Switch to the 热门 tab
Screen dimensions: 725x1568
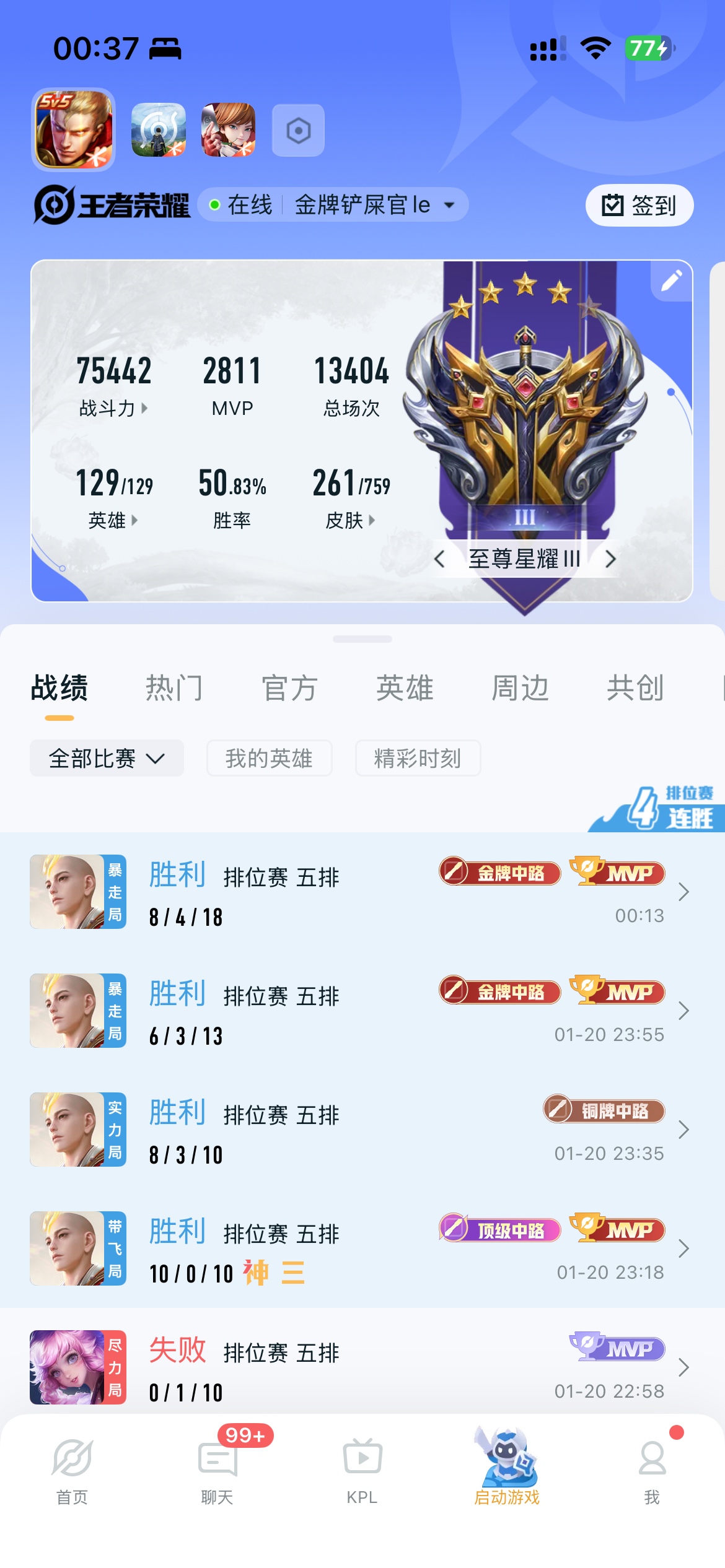tap(174, 688)
